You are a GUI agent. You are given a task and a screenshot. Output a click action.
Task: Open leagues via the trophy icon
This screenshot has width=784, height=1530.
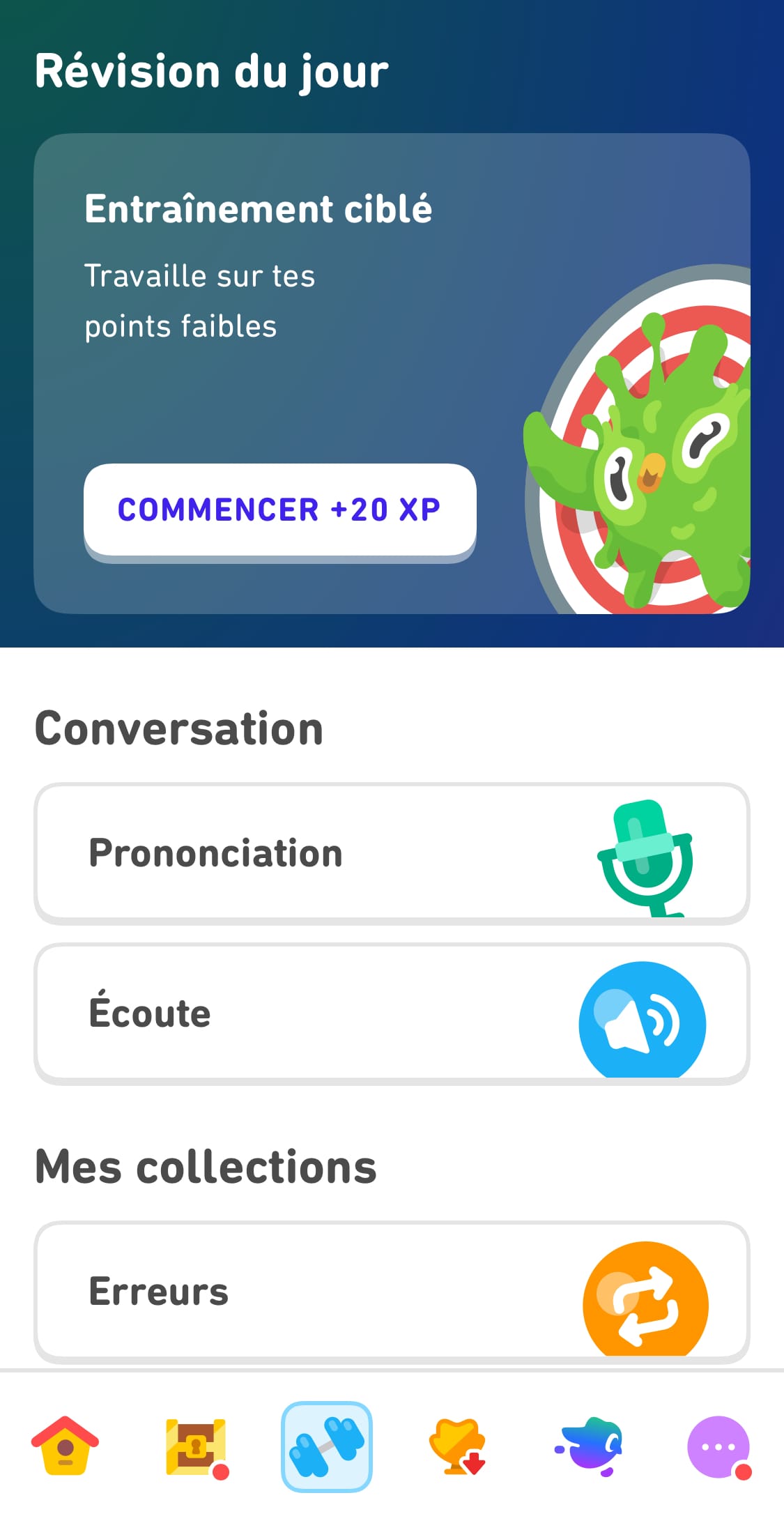pyautogui.click(x=458, y=1446)
